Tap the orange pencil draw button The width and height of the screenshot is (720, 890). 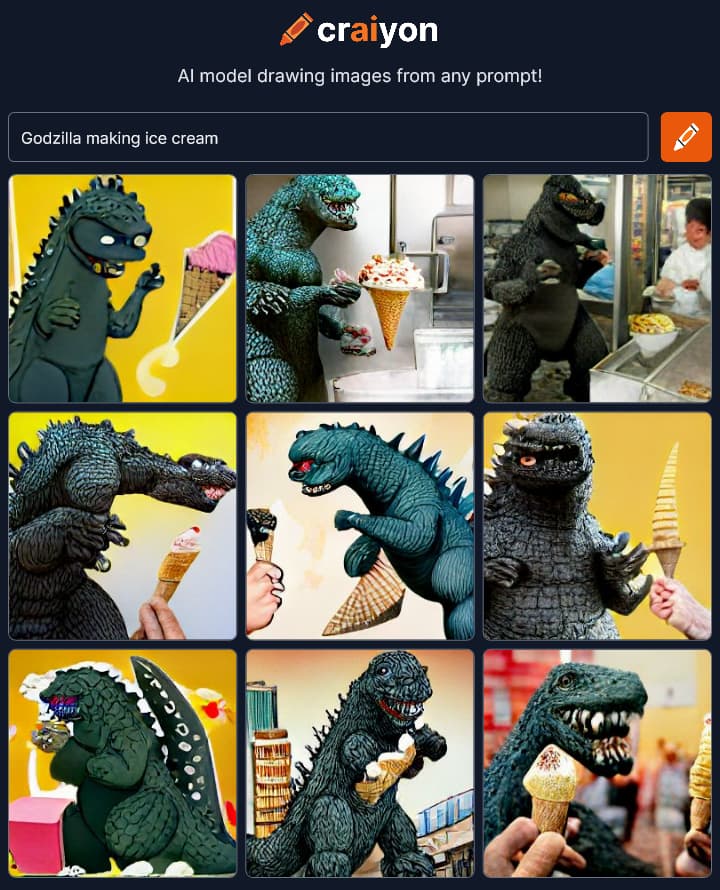pos(686,137)
